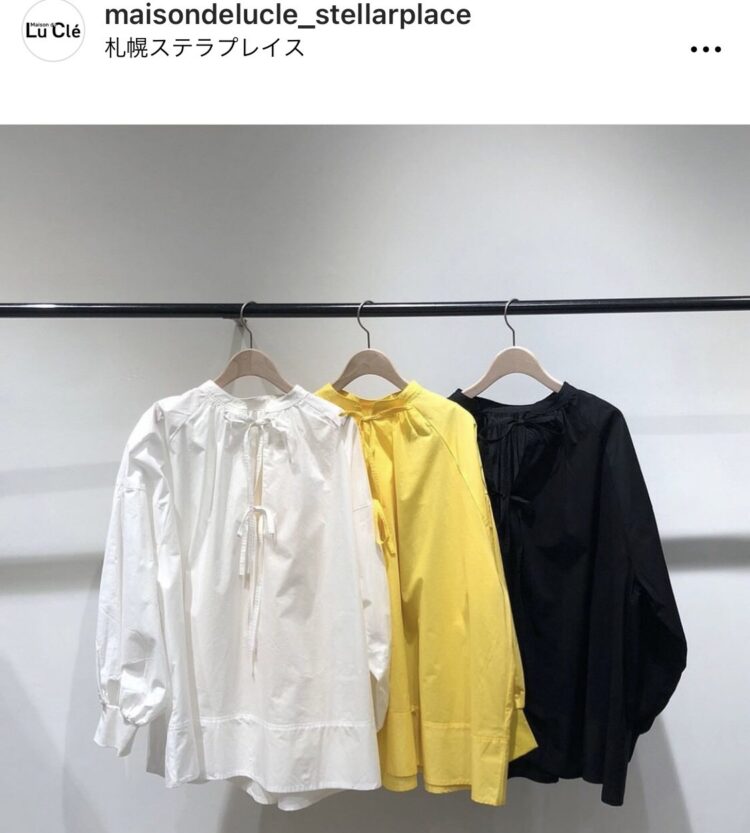
Task: Open the post's three-dot overflow menu
Action: [x=706, y=48]
